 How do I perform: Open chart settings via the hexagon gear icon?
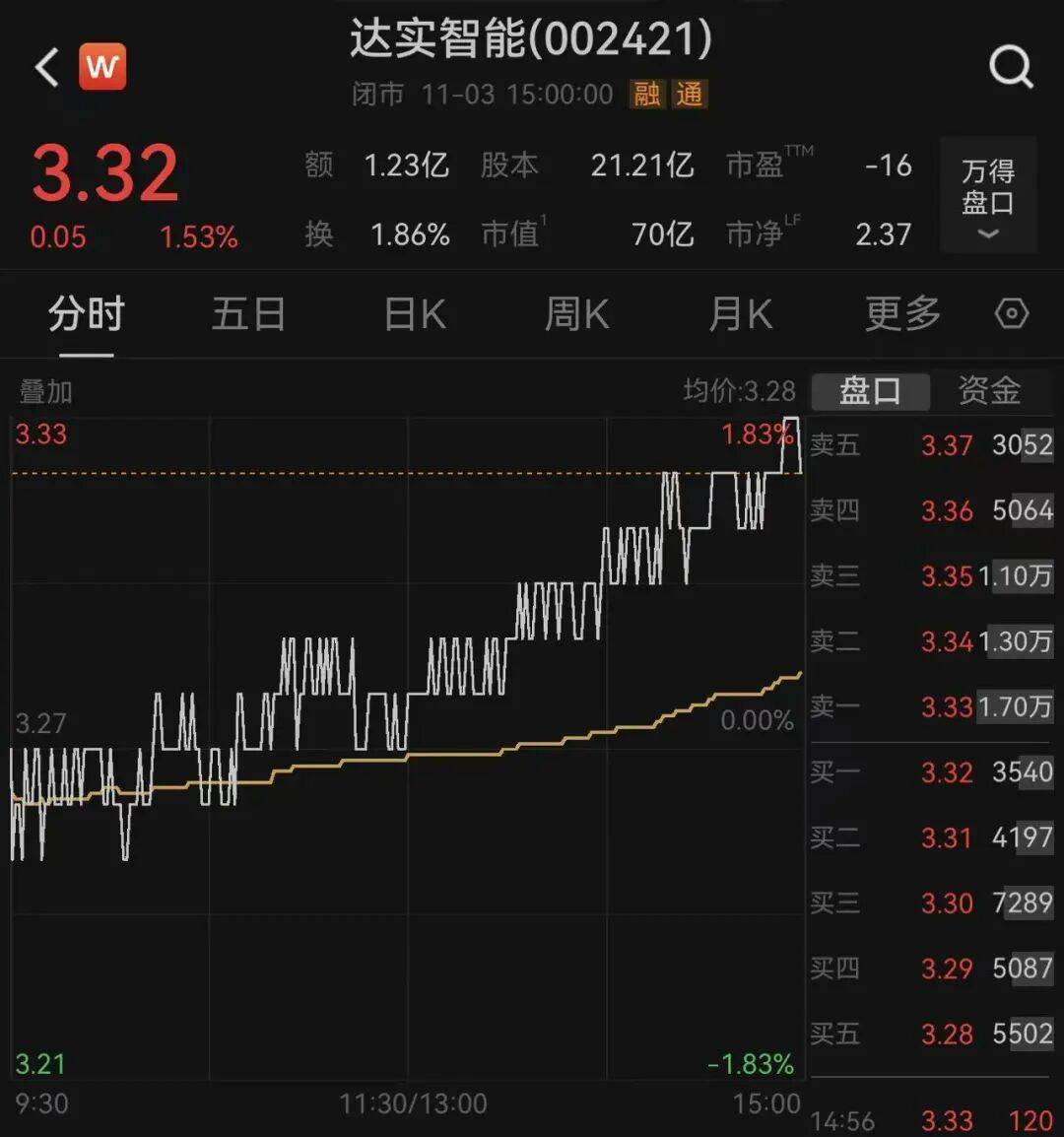1011,313
